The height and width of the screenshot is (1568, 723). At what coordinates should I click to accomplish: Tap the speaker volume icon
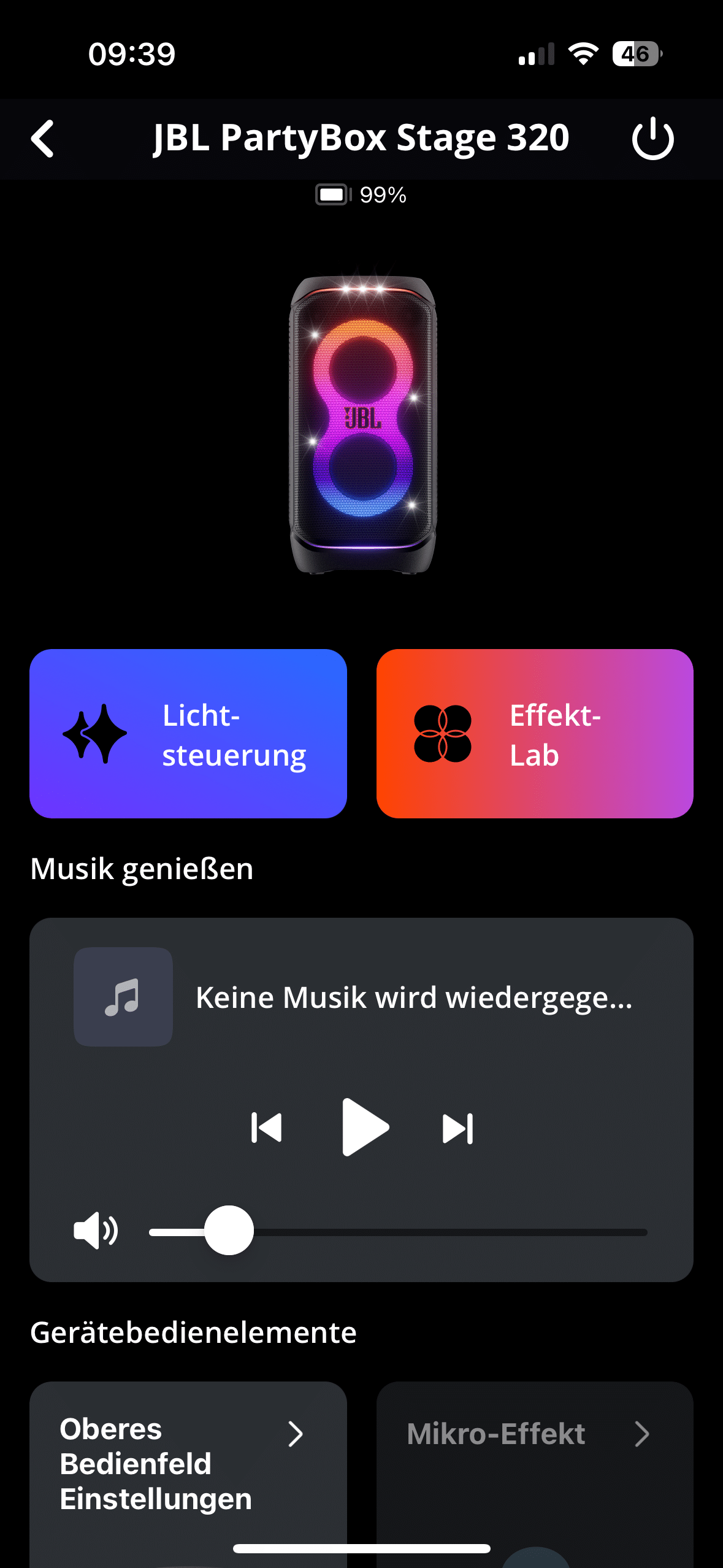tap(96, 1231)
